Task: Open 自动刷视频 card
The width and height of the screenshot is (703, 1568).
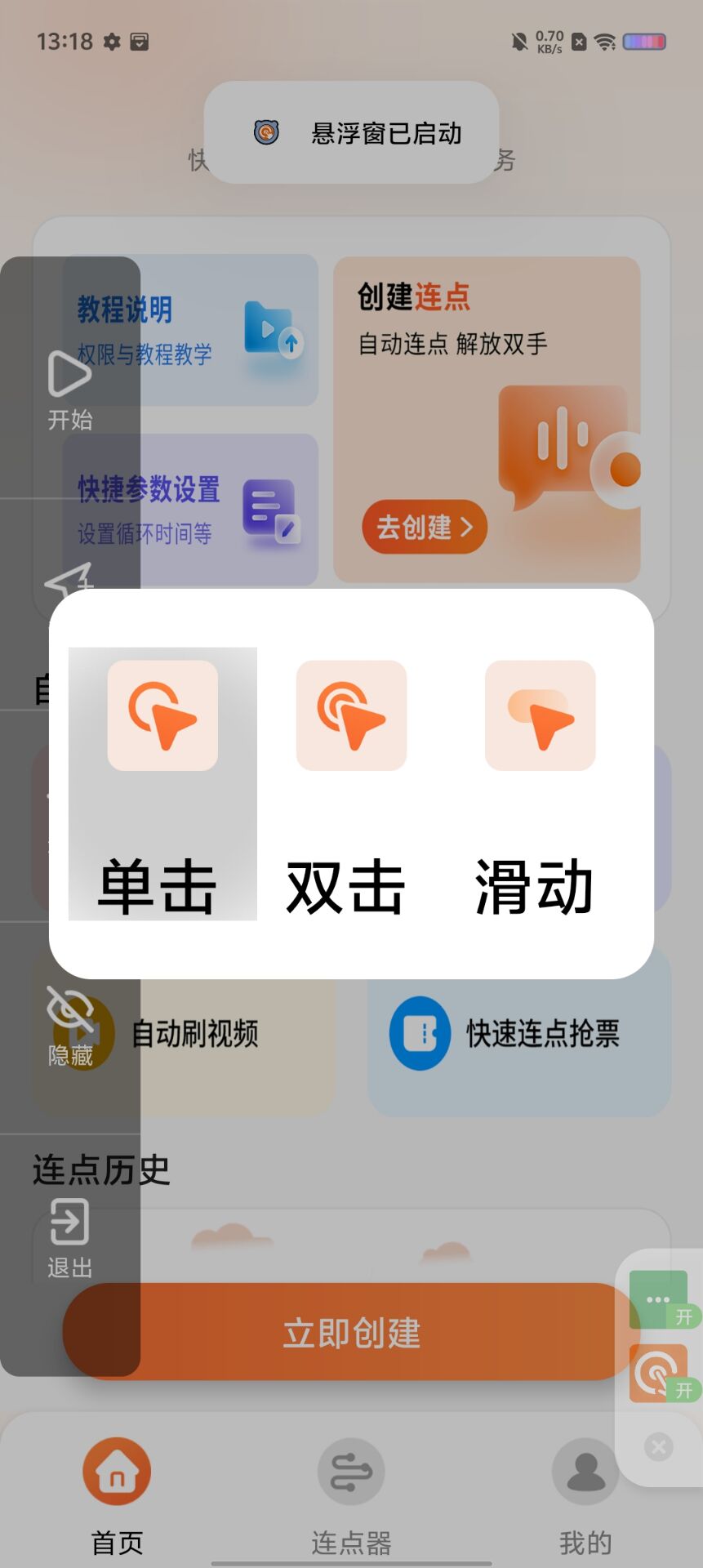Action: [x=185, y=1034]
